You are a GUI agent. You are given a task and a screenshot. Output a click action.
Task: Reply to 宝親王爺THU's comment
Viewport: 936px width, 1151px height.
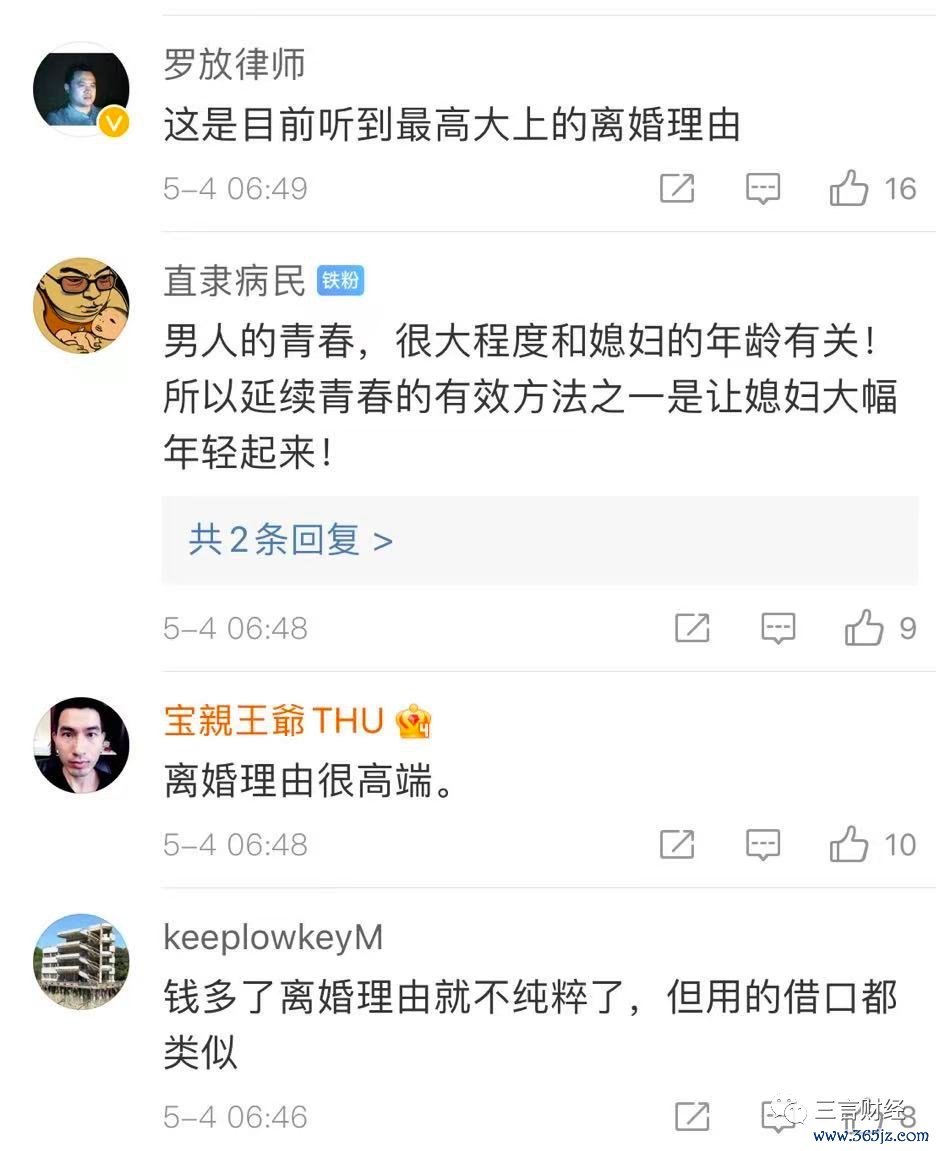click(x=763, y=845)
